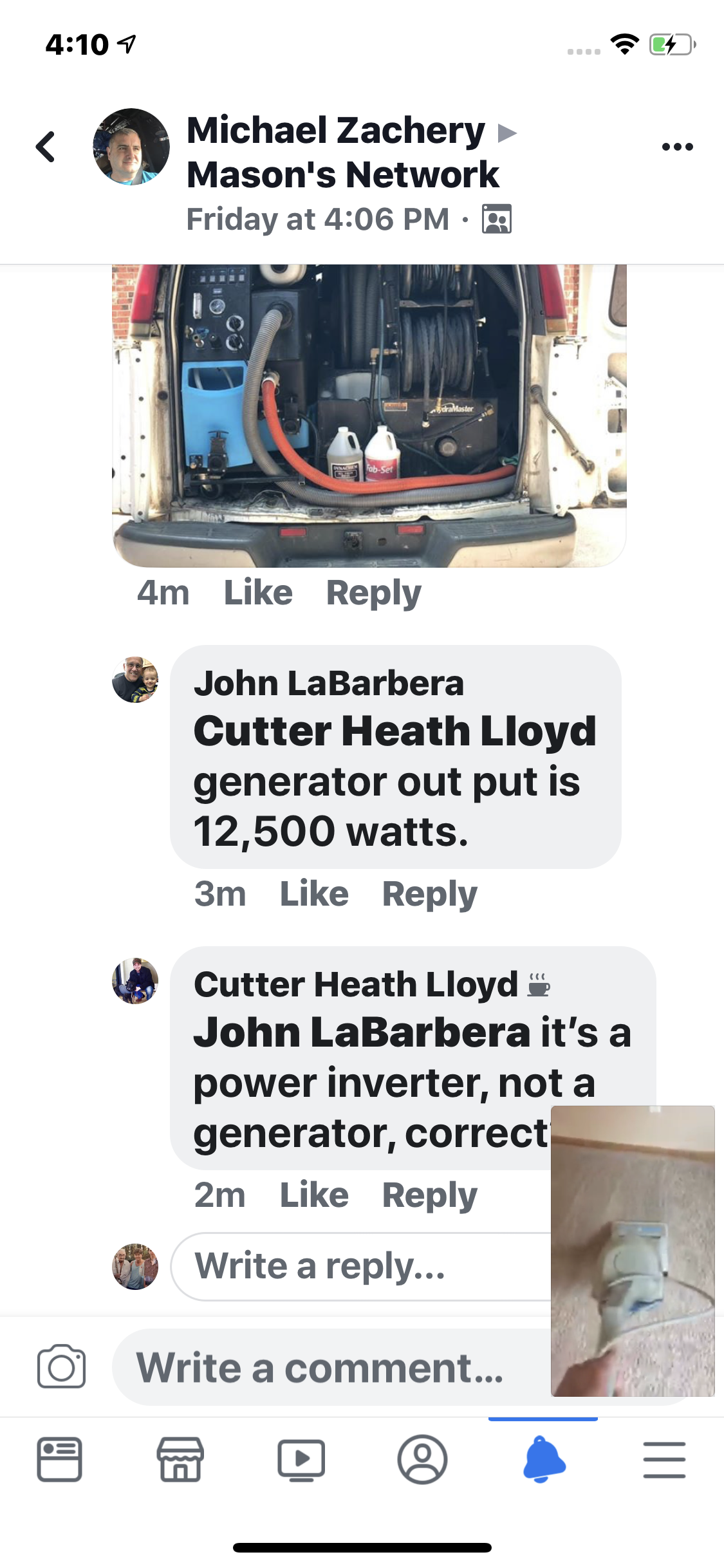This screenshot has height=1568, width=724.
Task: Switch to the News Feed tab
Action: pyautogui.click(x=59, y=1460)
